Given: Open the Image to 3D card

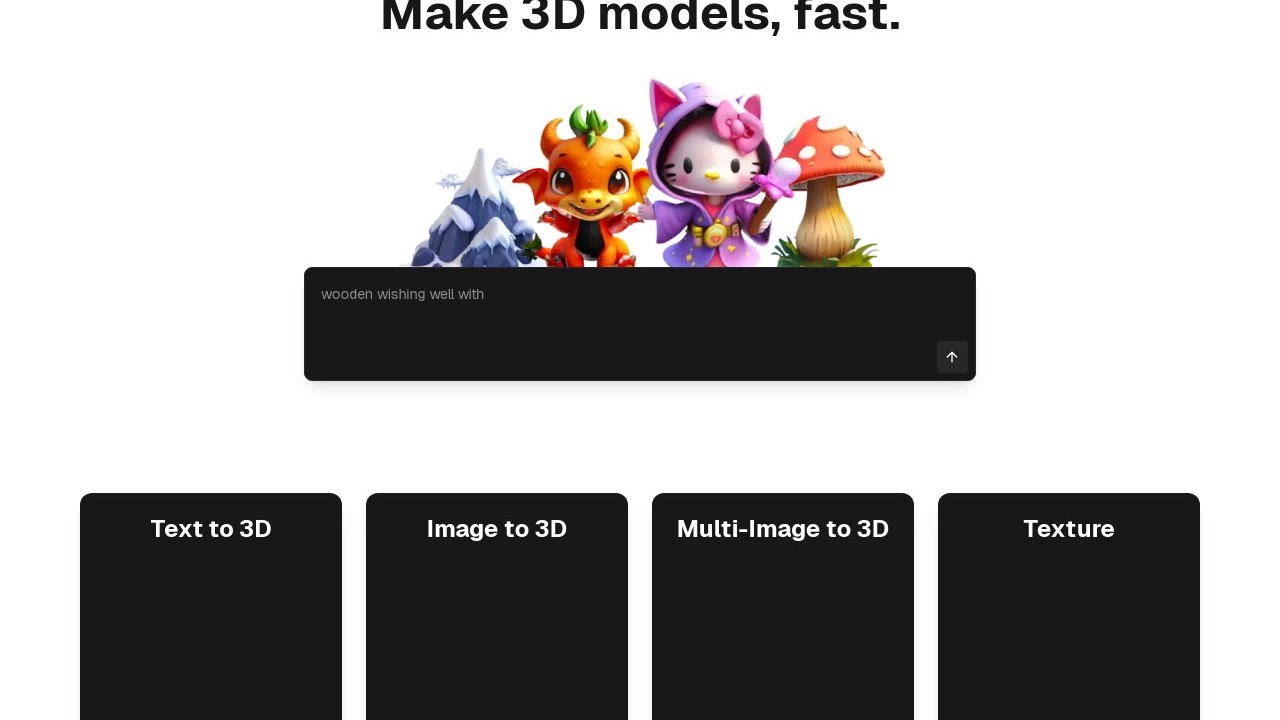Looking at the screenshot, I should pos(497,600).
